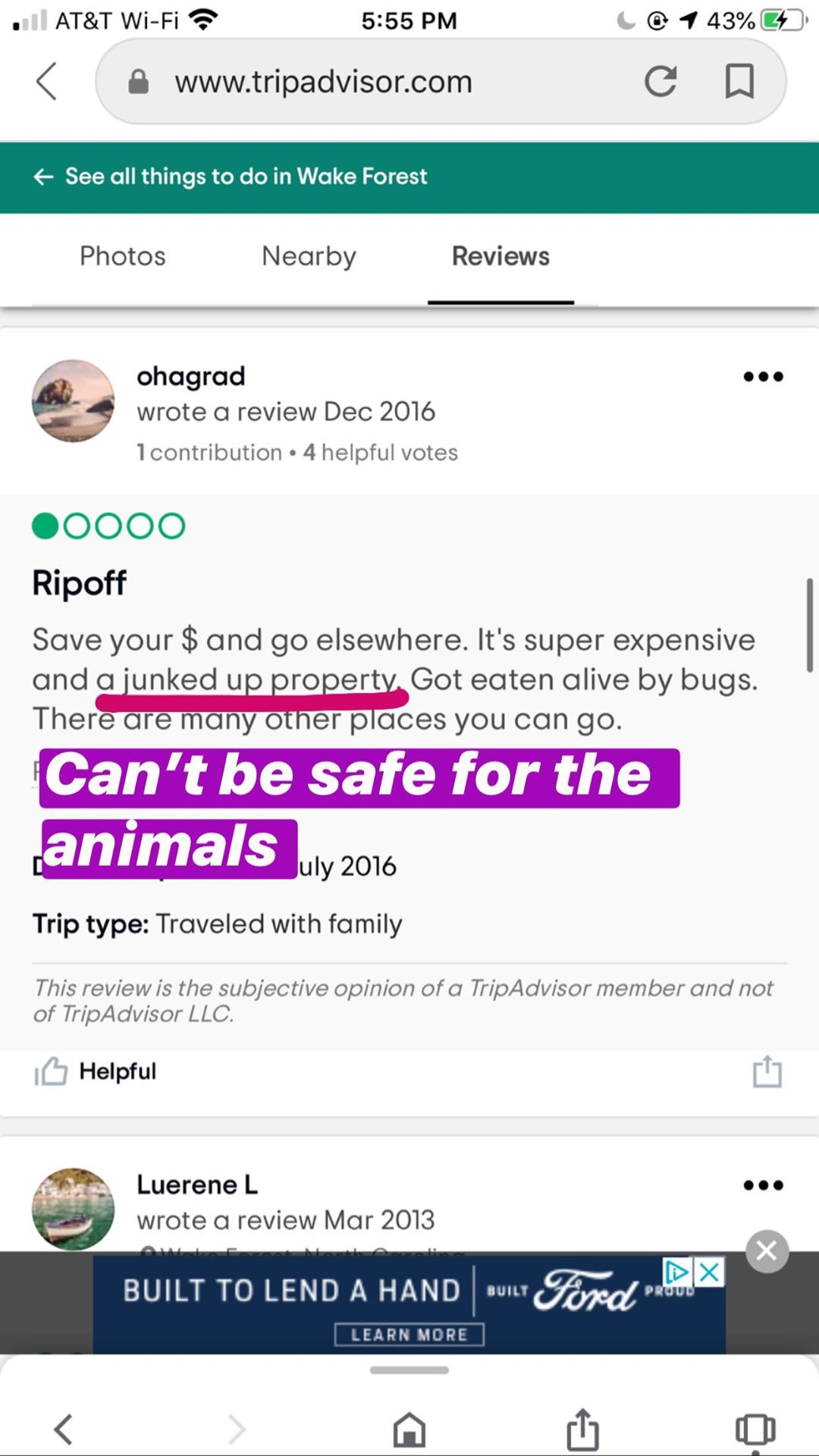Mark the Ripoff review as Helpful
This screenshot has width=819, height=1456.
click(96, 1072)
